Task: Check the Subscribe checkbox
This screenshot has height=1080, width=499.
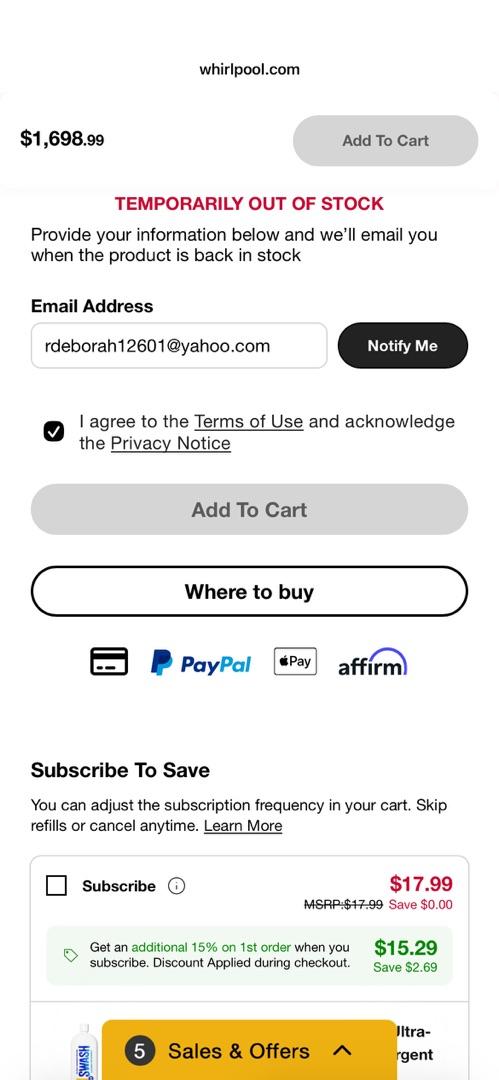Action: pos(57,886)
